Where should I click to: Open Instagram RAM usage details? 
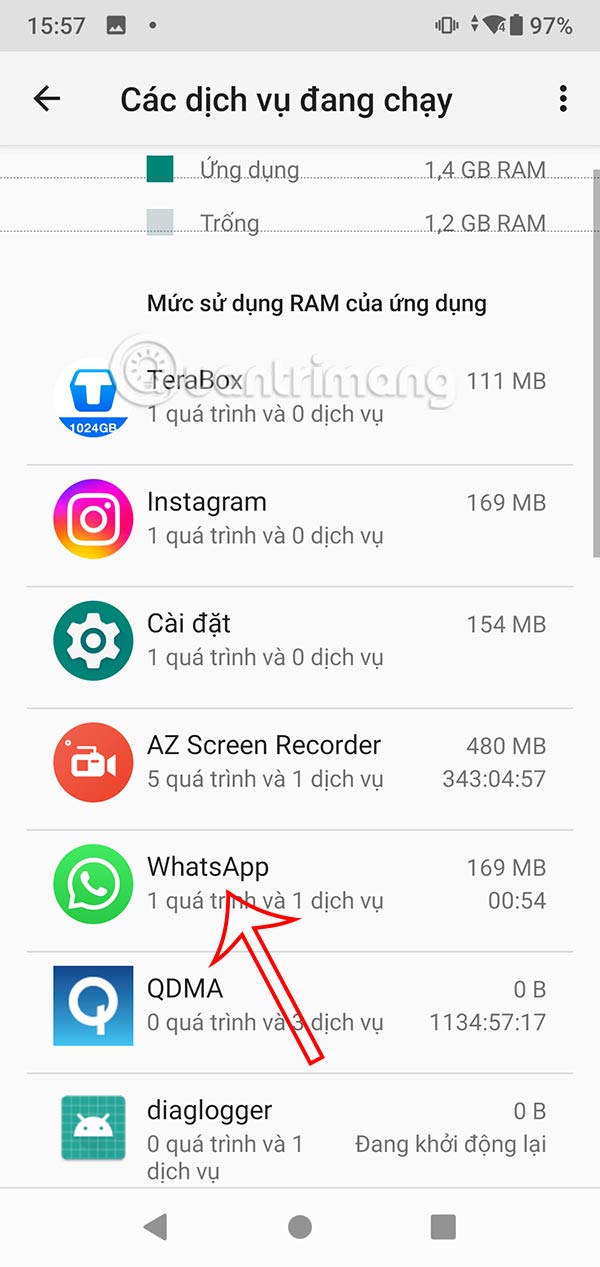[300, 518]
